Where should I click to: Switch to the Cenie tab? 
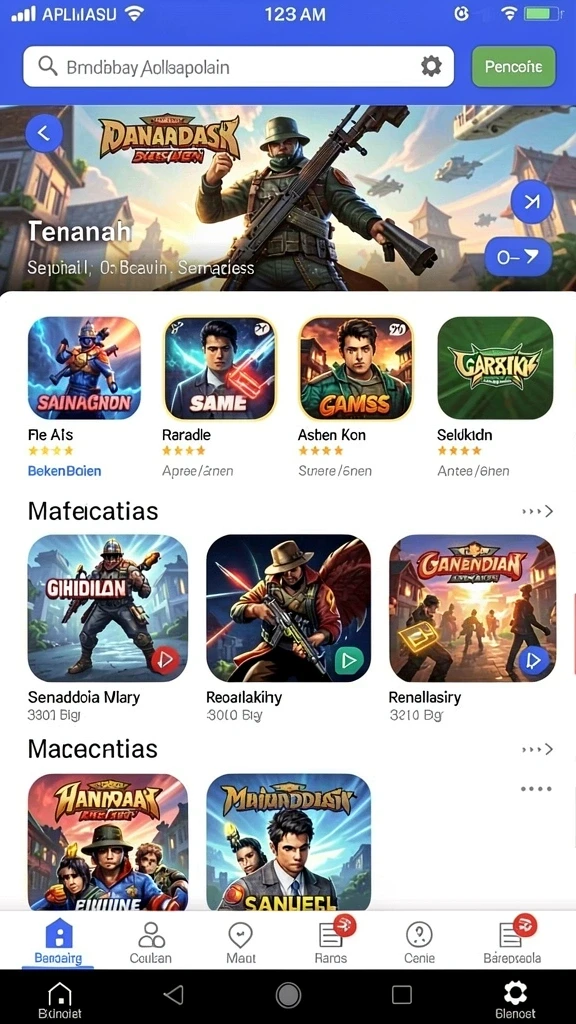[419, 943]
